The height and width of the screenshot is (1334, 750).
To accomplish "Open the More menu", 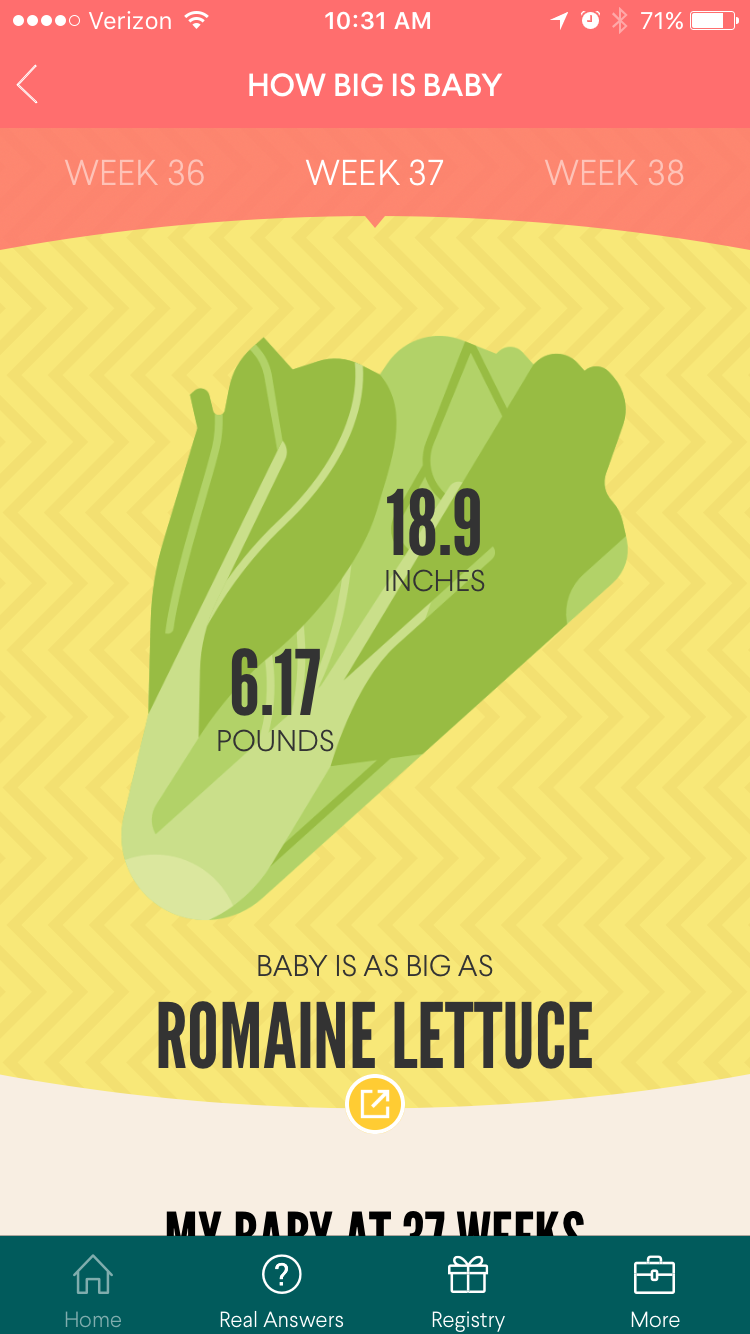I will tap(655, 1292).
